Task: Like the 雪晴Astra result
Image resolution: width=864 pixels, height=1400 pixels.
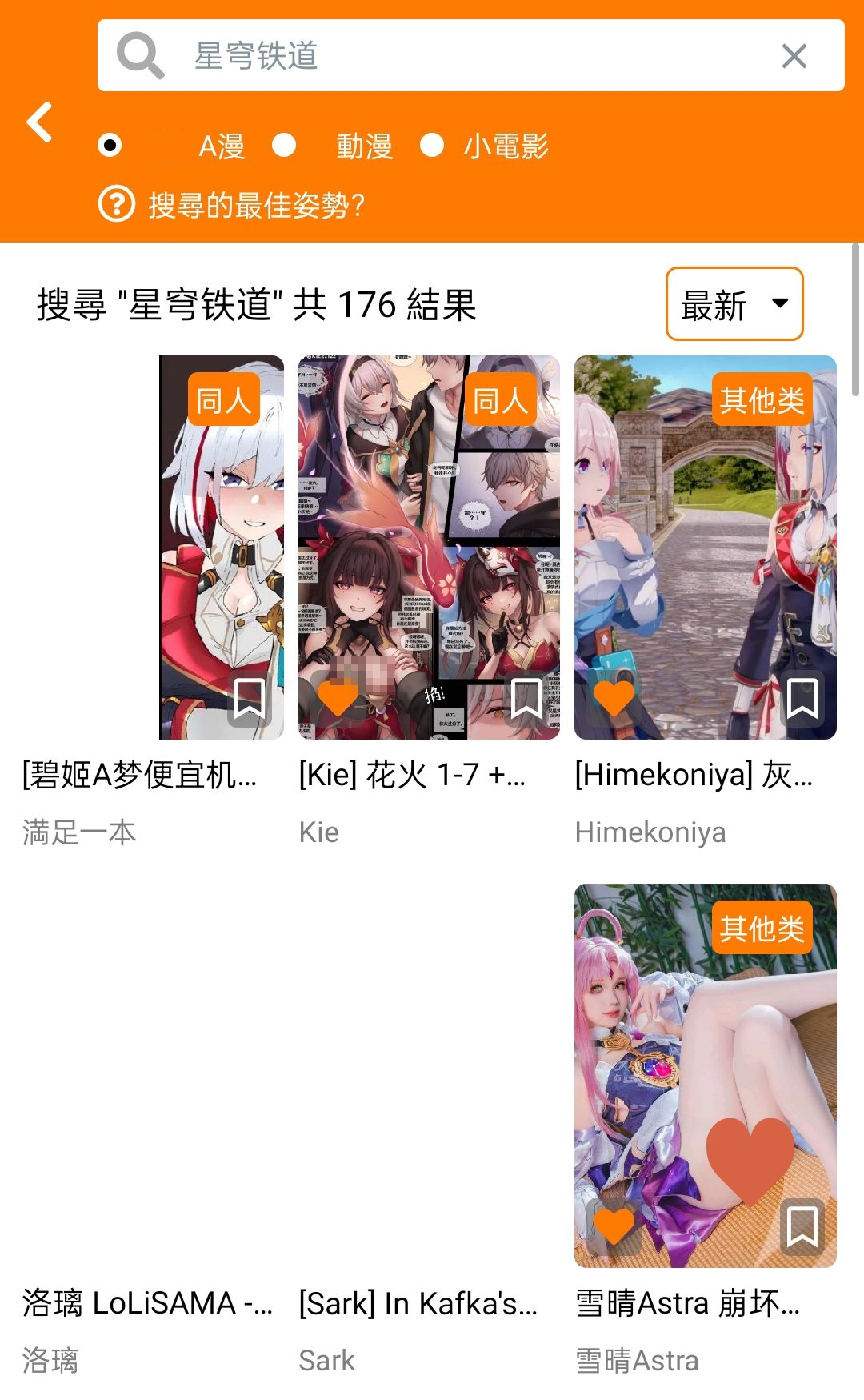Action: [614, 1226]
